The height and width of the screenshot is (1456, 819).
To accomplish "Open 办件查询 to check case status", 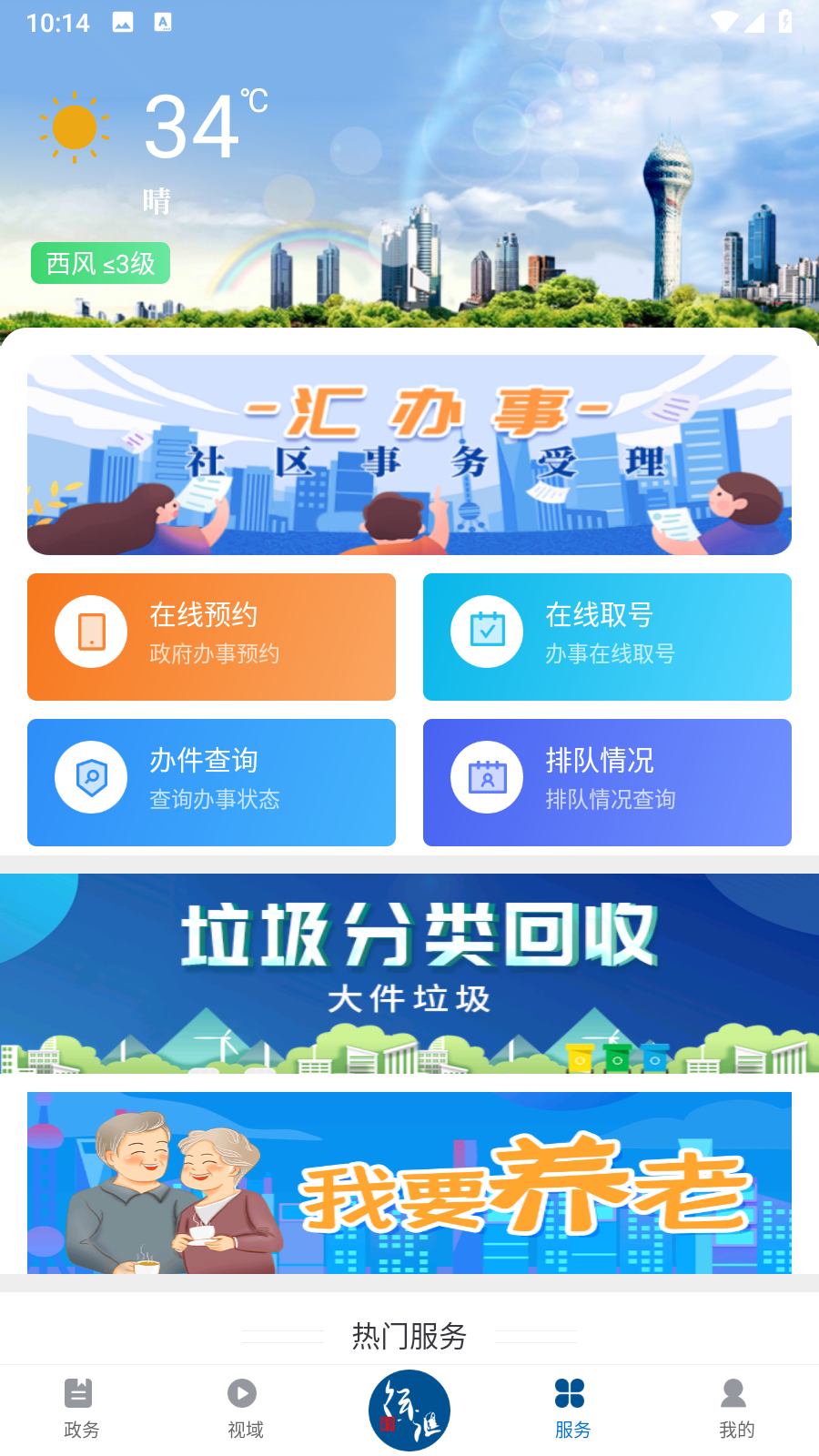I will coord(211,783).
